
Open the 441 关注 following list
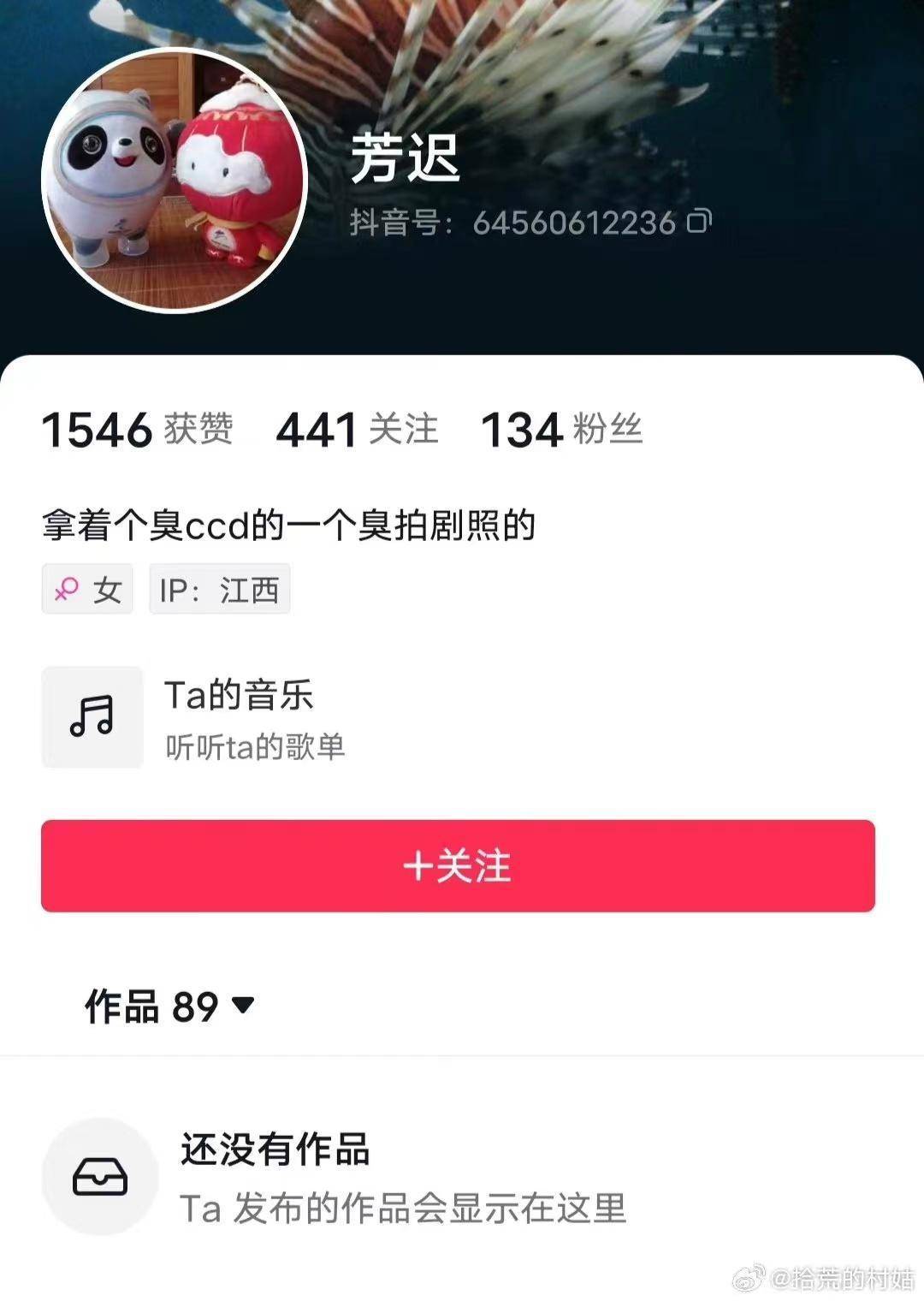(x=357, y=429)
